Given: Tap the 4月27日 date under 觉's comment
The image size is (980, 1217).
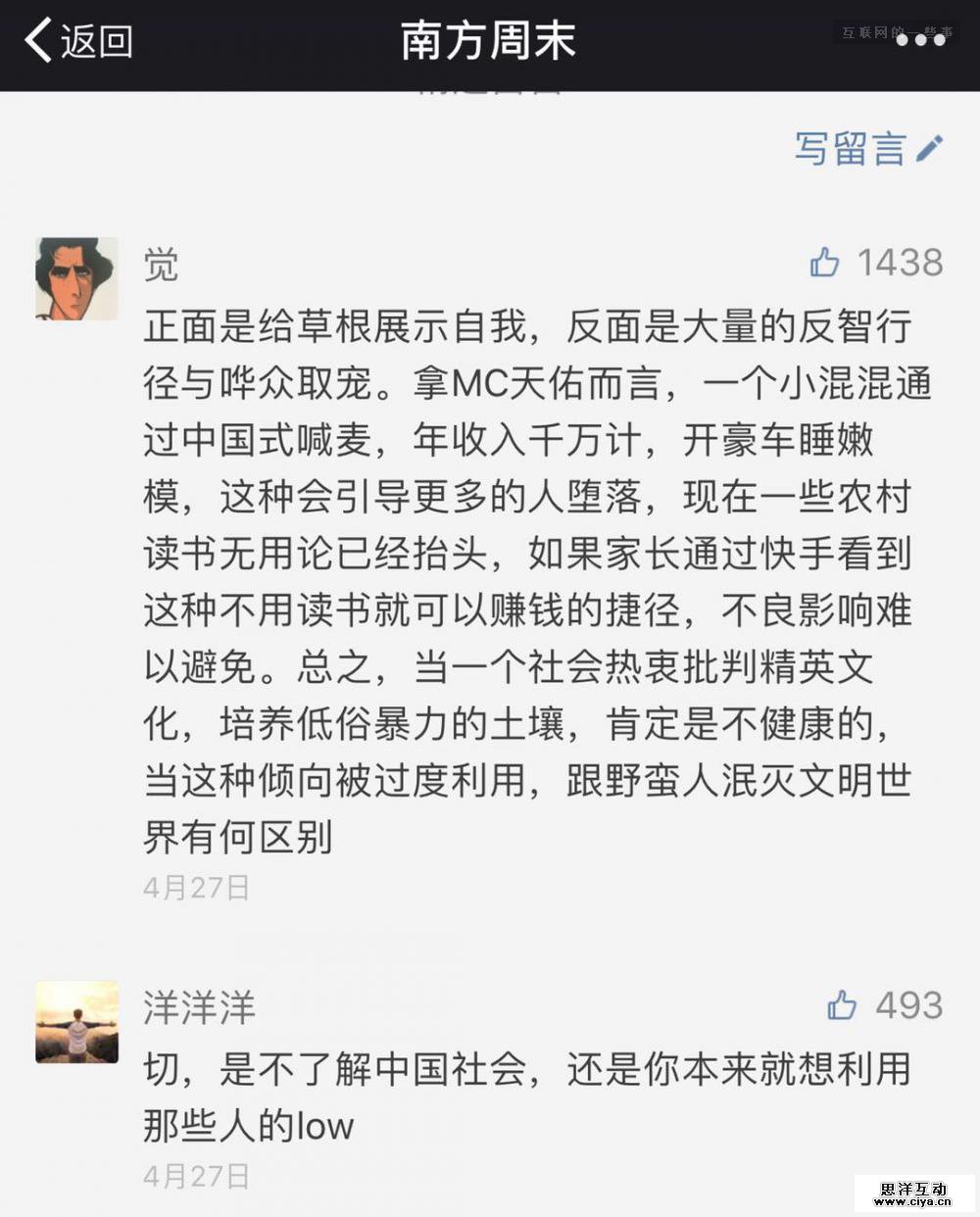Looking at the screenshot, I should click(x=194, y=887).
